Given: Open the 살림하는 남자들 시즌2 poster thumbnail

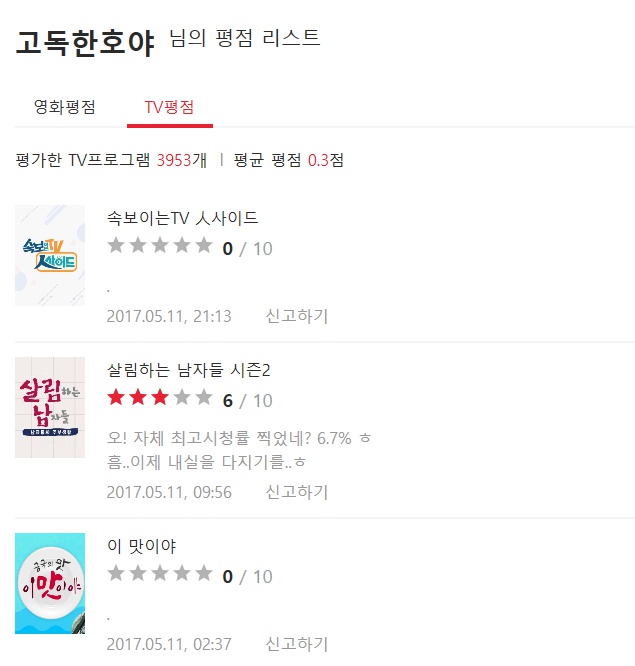Looking at the screenshot, I should click(50, 407).
